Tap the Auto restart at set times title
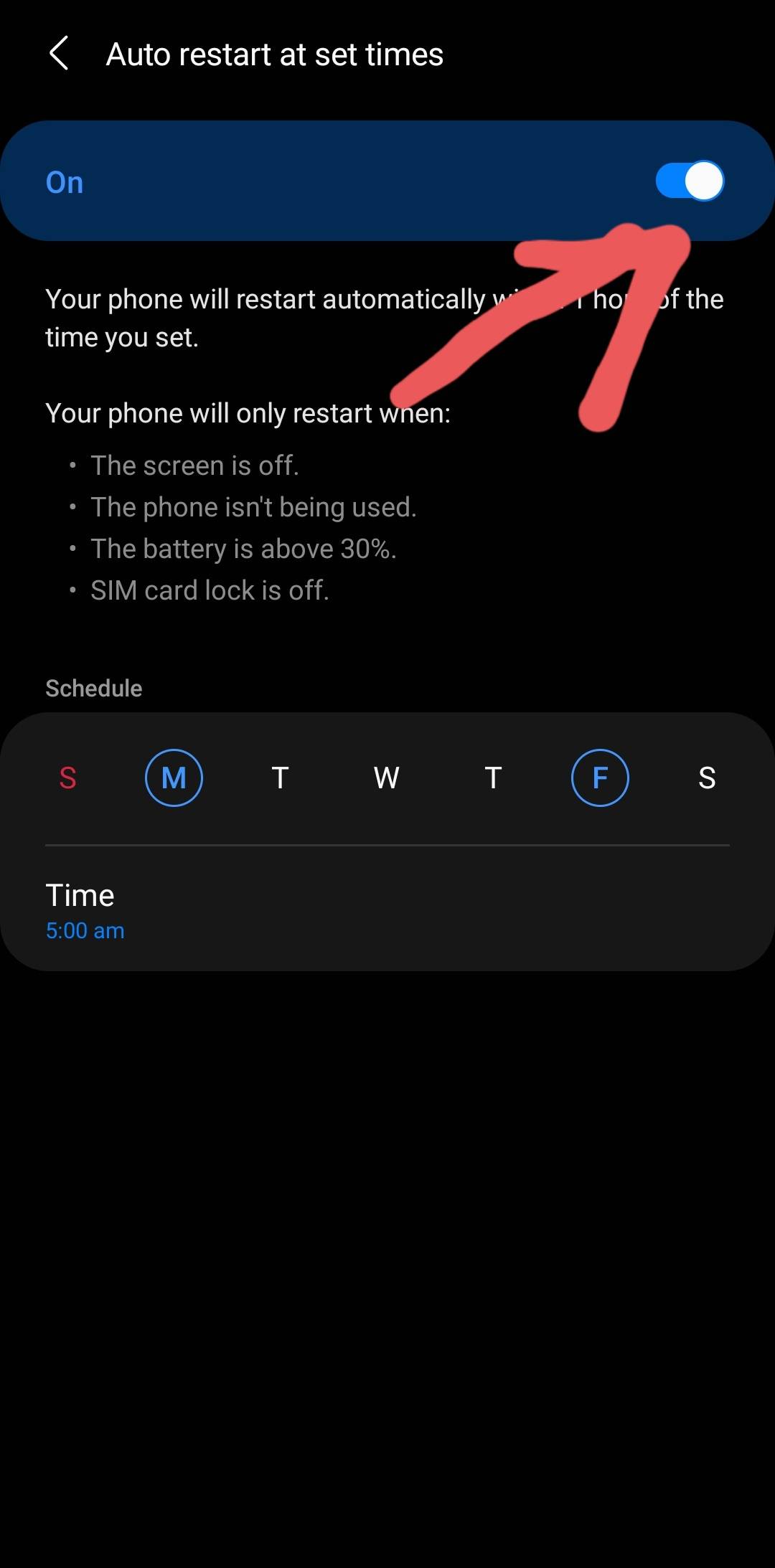Image resolution: width=775 pixels, height=1568 pixels. tap(275, 54)
